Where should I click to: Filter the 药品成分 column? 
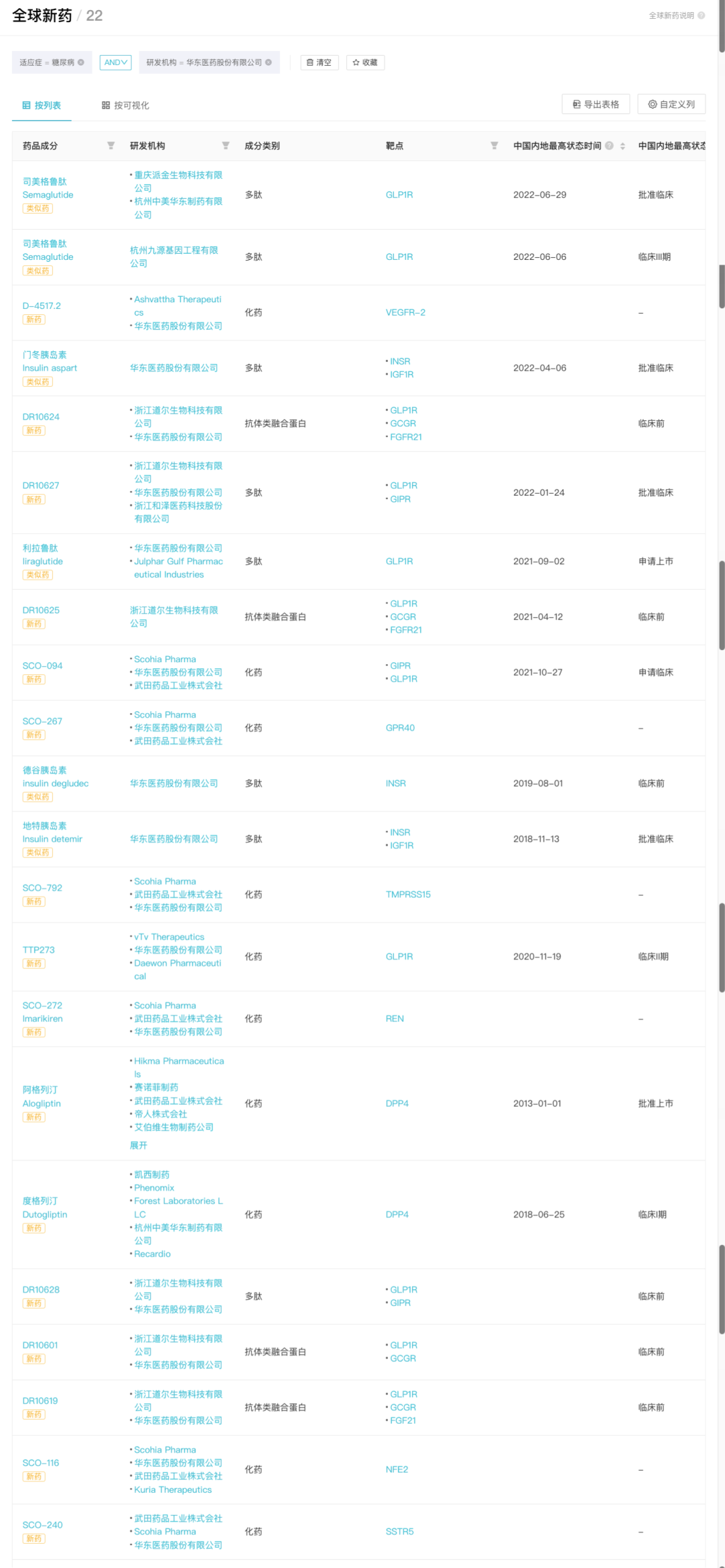[x=111, y=146]
